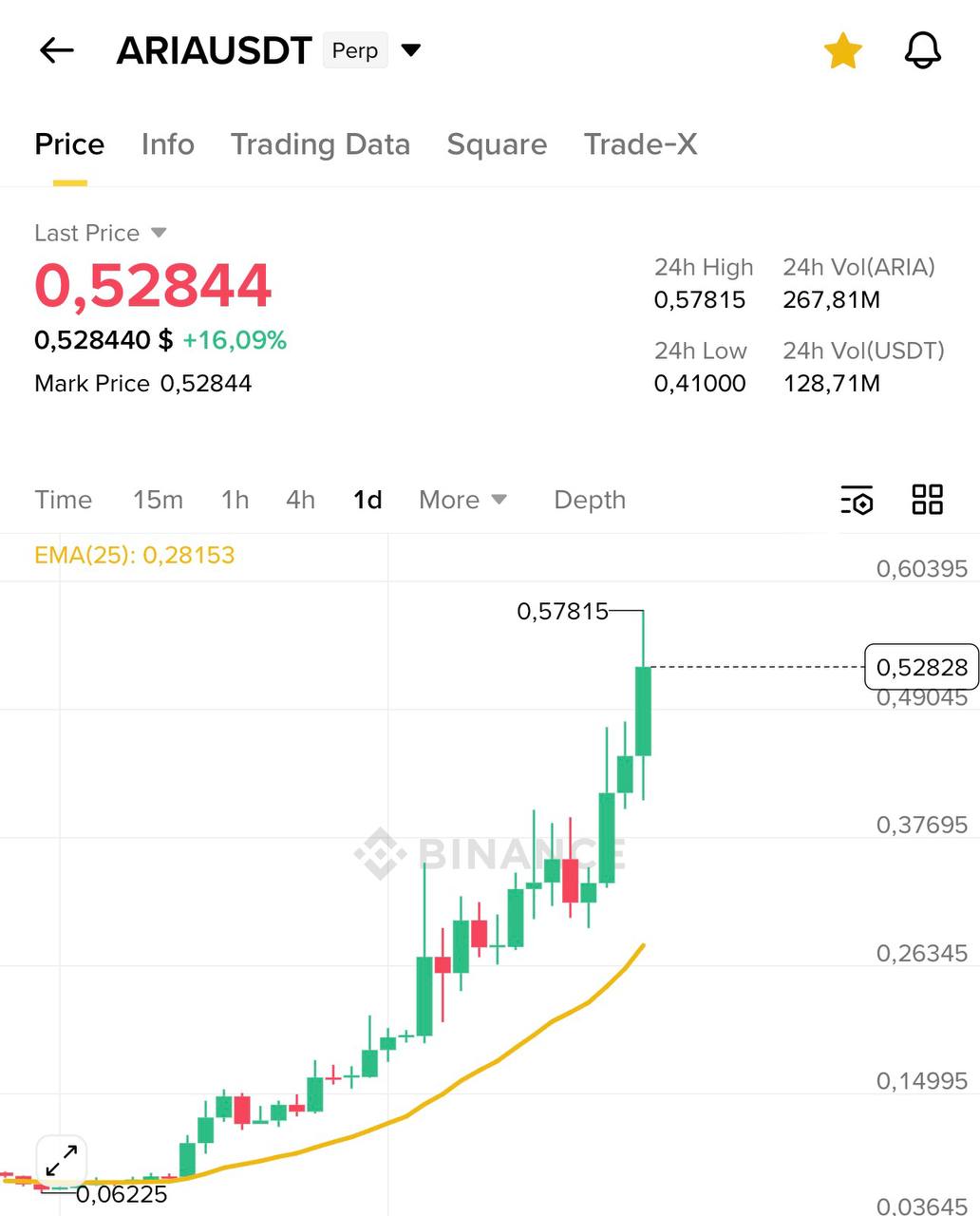Switch to the Trade-X tab
This screenshot has width=980, height=1216.
(640, 144)
